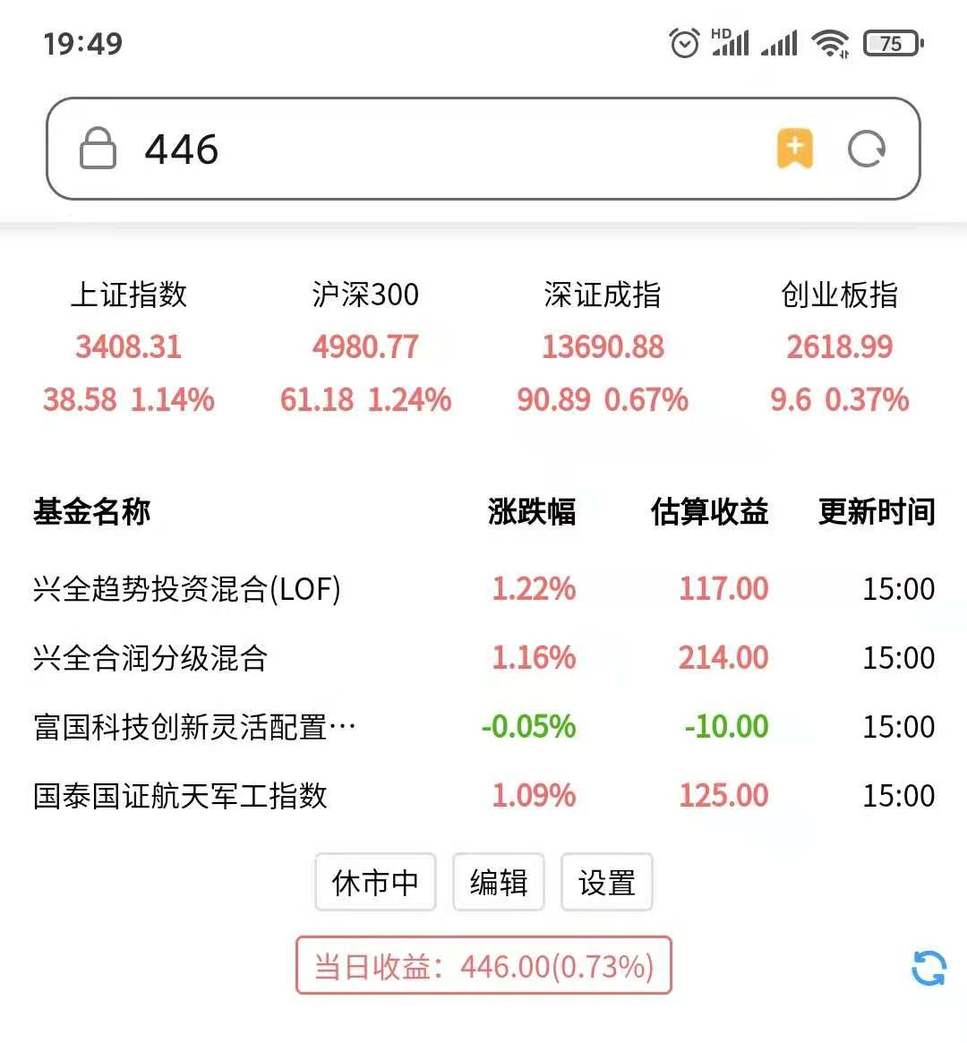Tap the site security lock icon
The image size is (967, 1043).
pyautogui.click(x=98, y=150)
